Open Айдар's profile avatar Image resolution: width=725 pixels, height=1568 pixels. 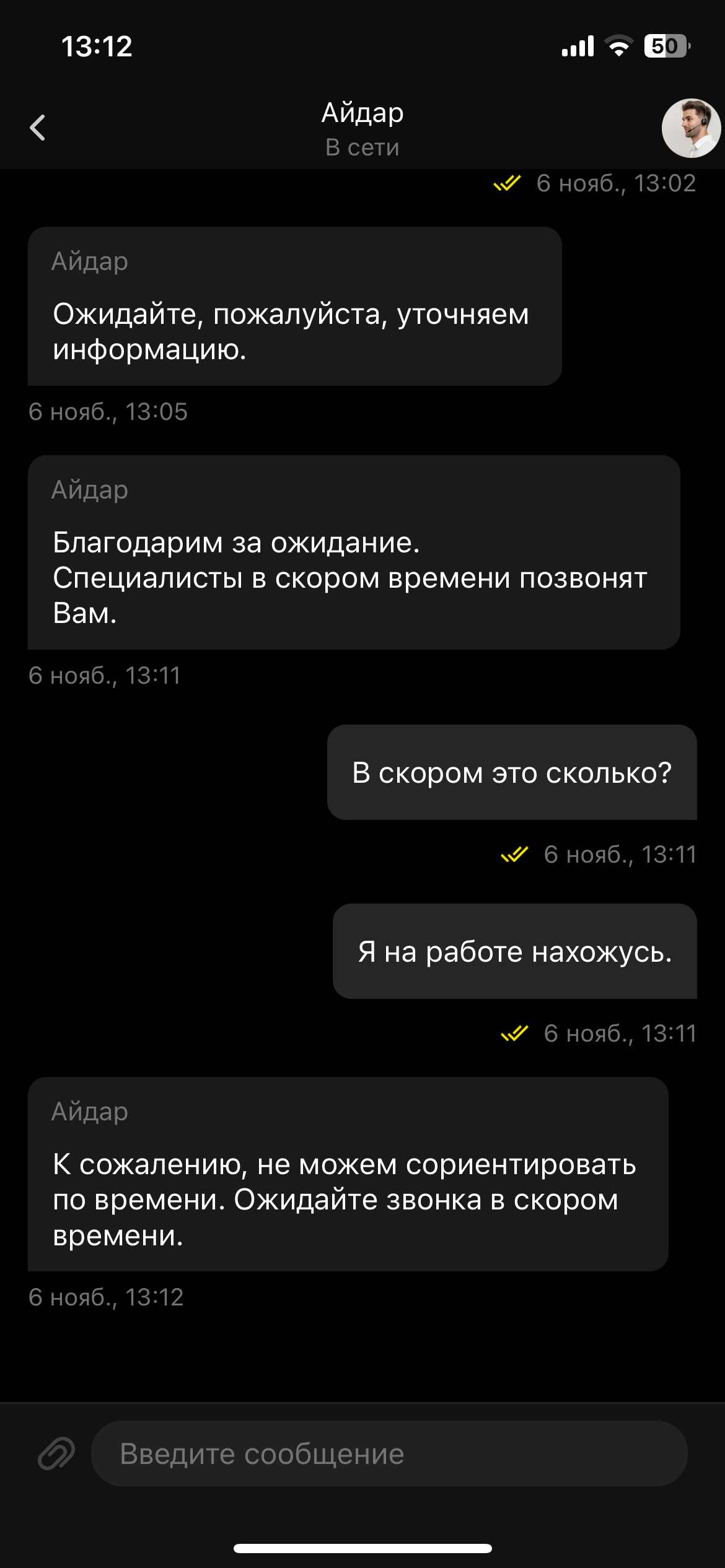690,128
